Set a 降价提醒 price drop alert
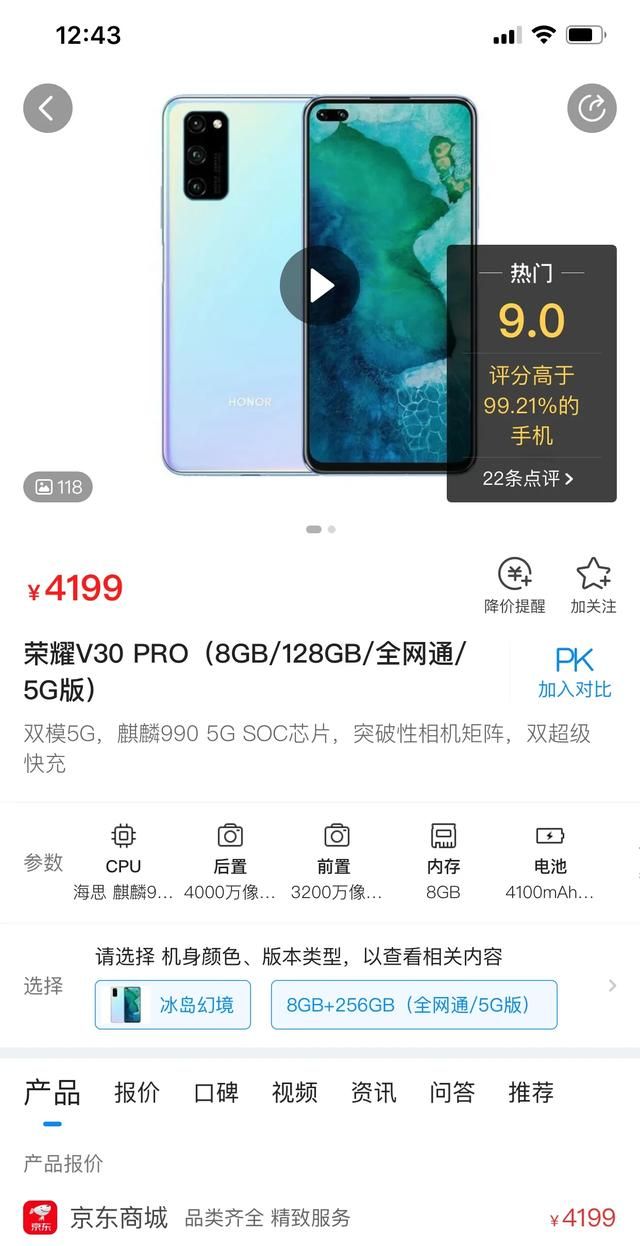 pos(515,585)
